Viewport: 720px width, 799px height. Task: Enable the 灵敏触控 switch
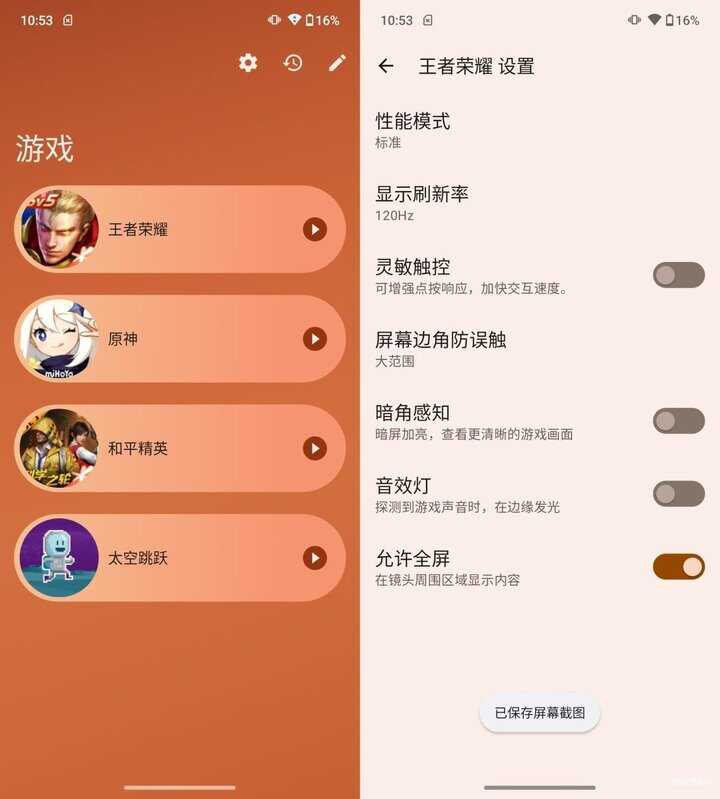click(678, 275)
